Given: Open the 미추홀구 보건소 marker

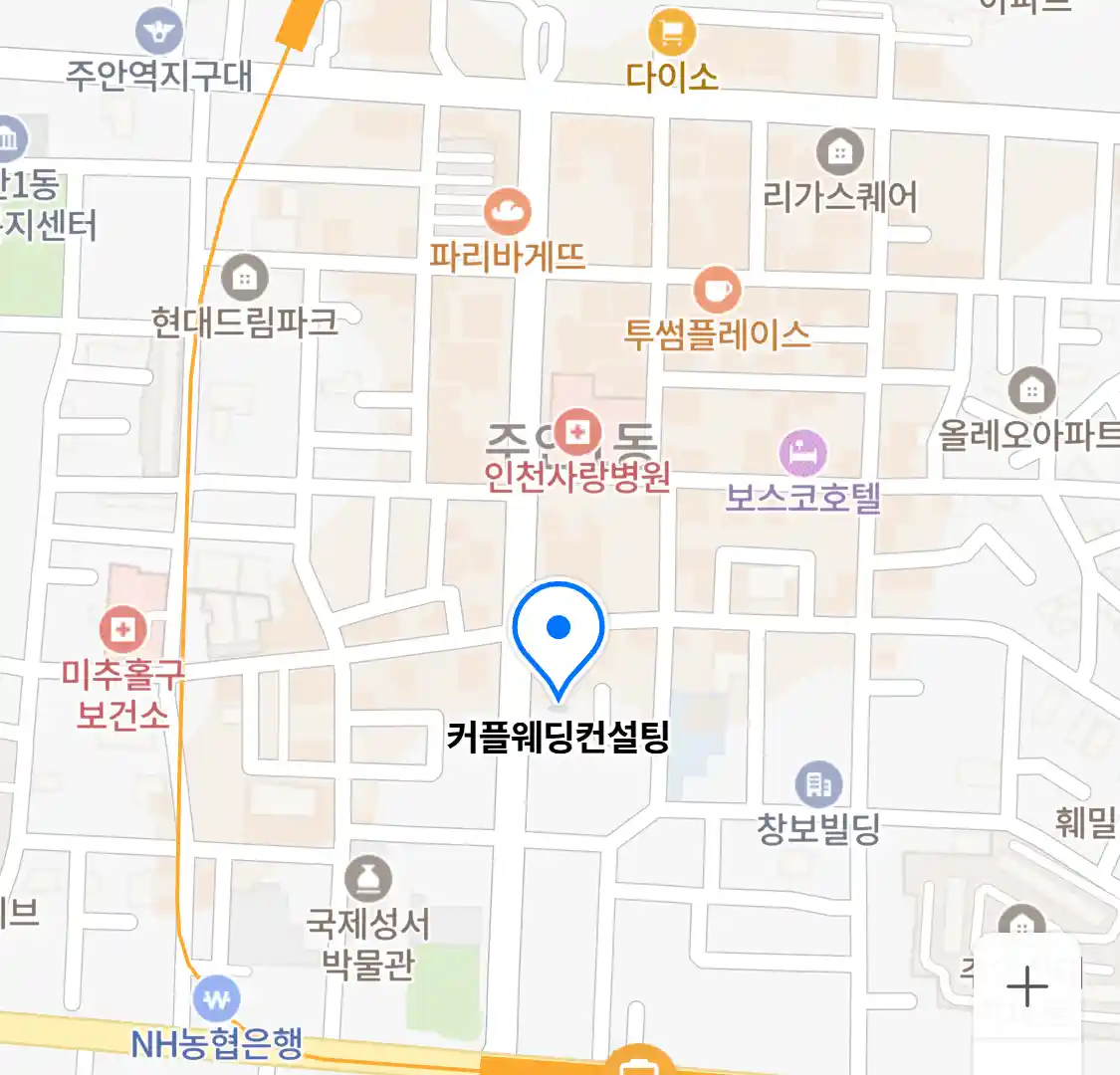Looking at the screenshot, I should 123,630.
